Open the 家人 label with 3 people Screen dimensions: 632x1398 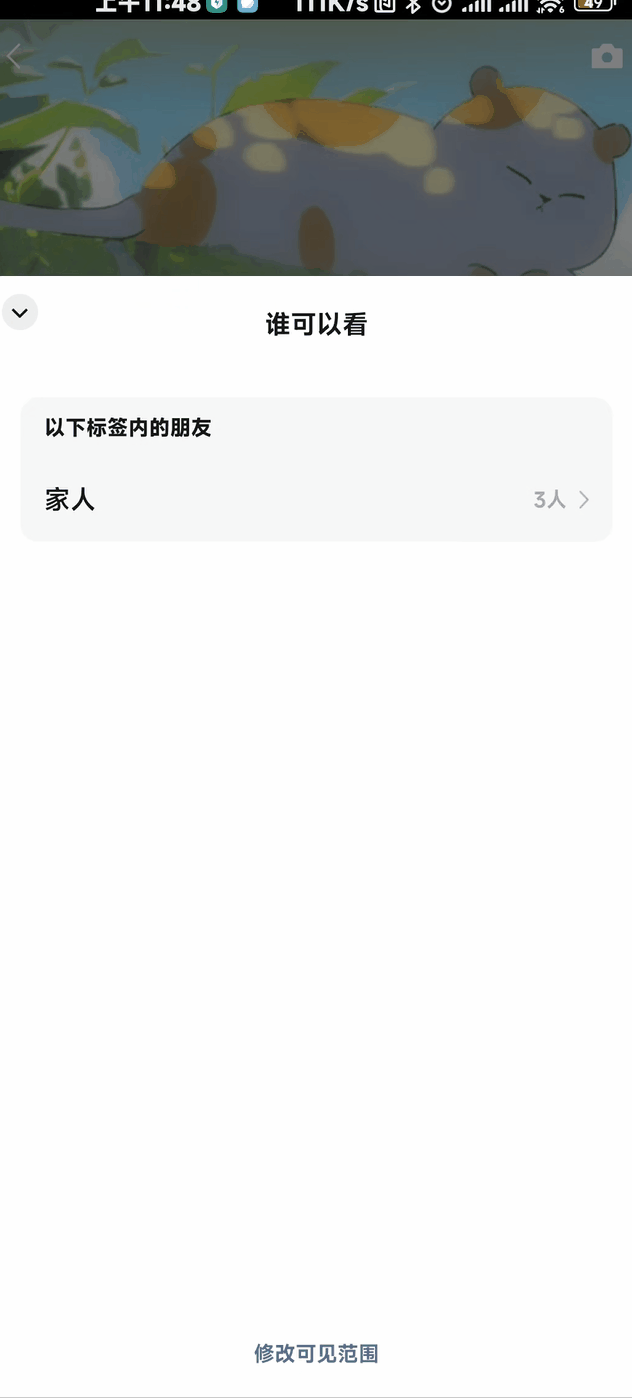(316, 499)
